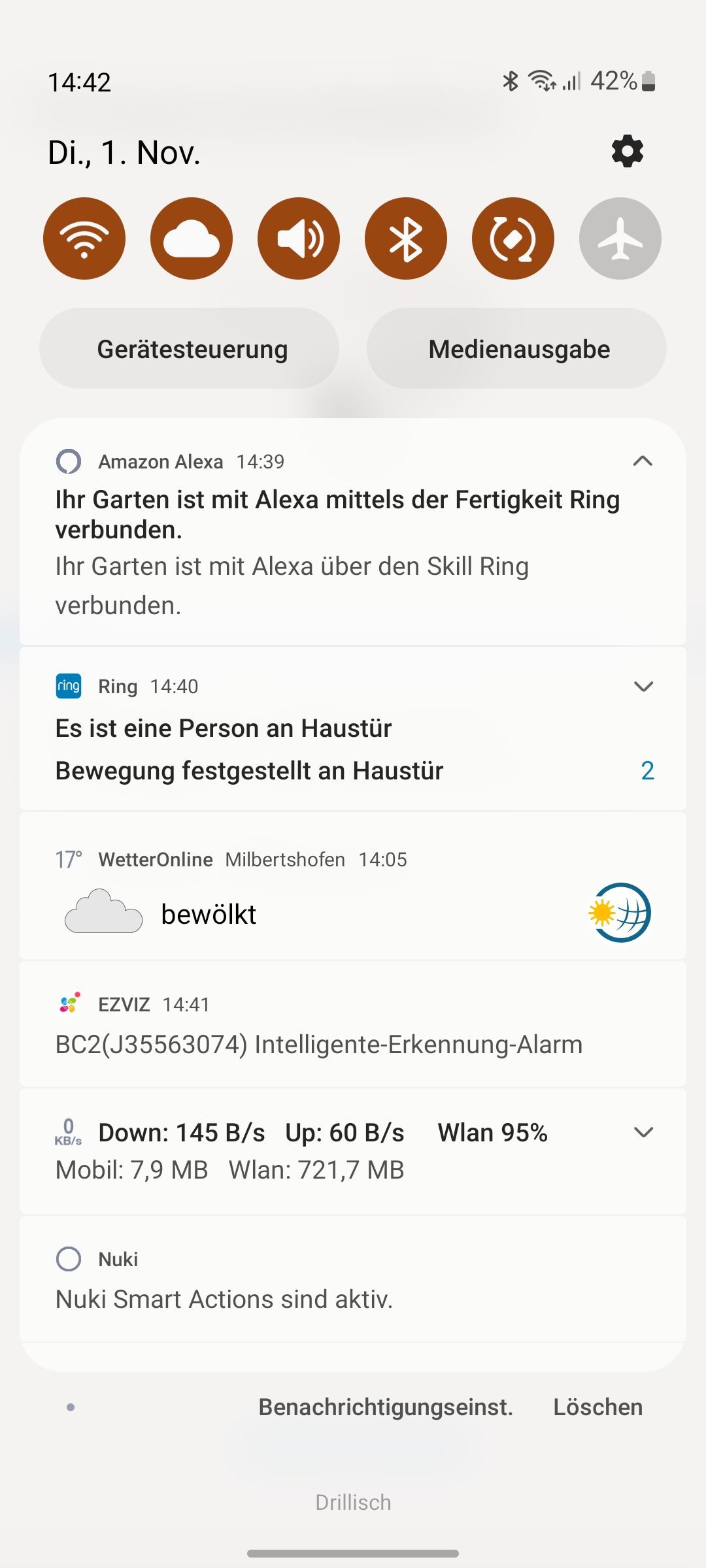
Task: Collapse the Amazon Alexa notification
Action: tap(643, 461)
